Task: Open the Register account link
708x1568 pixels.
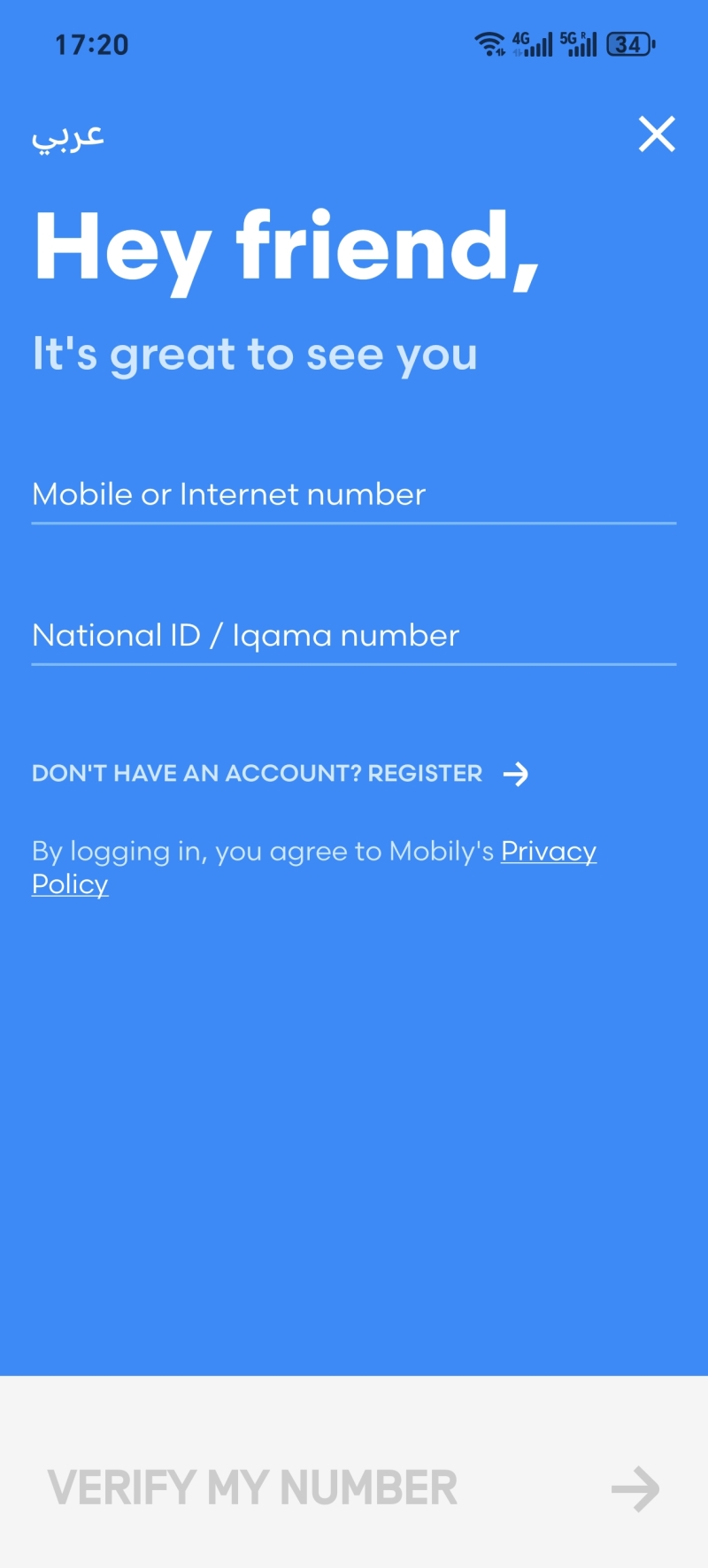Action: click(281, 774)
